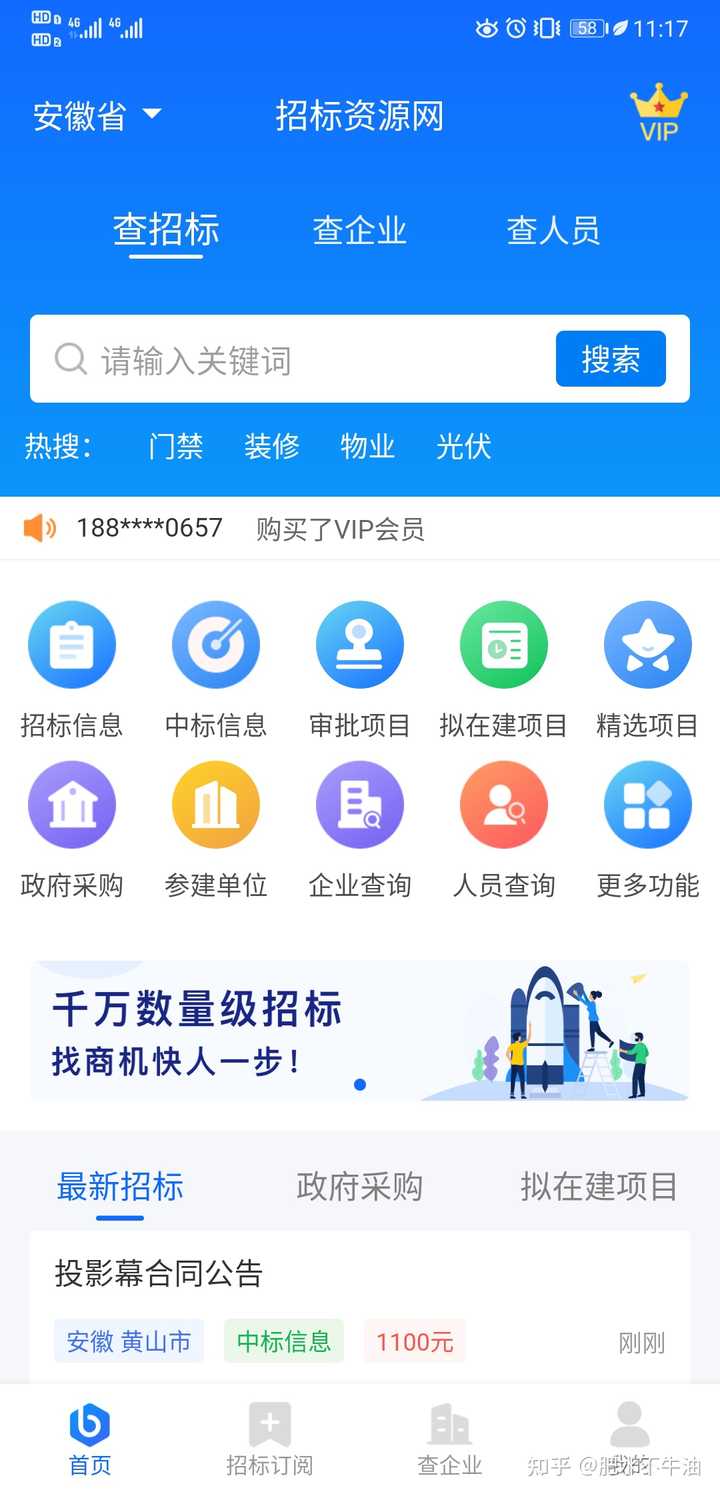Tap the VIP crown icon
This screenshot has width=720, height=1496.
pyautogui.click(x=657, y=110)
